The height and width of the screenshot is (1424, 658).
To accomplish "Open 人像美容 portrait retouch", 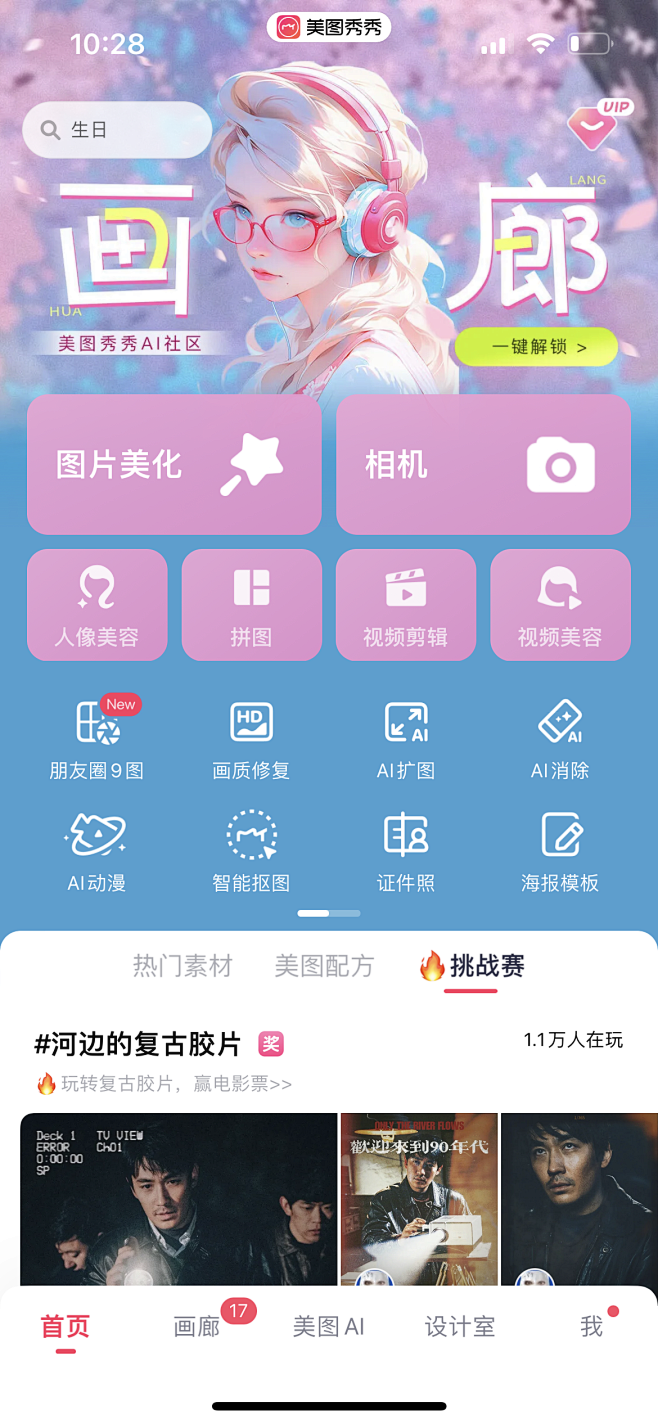I will (x=97, y=605).
